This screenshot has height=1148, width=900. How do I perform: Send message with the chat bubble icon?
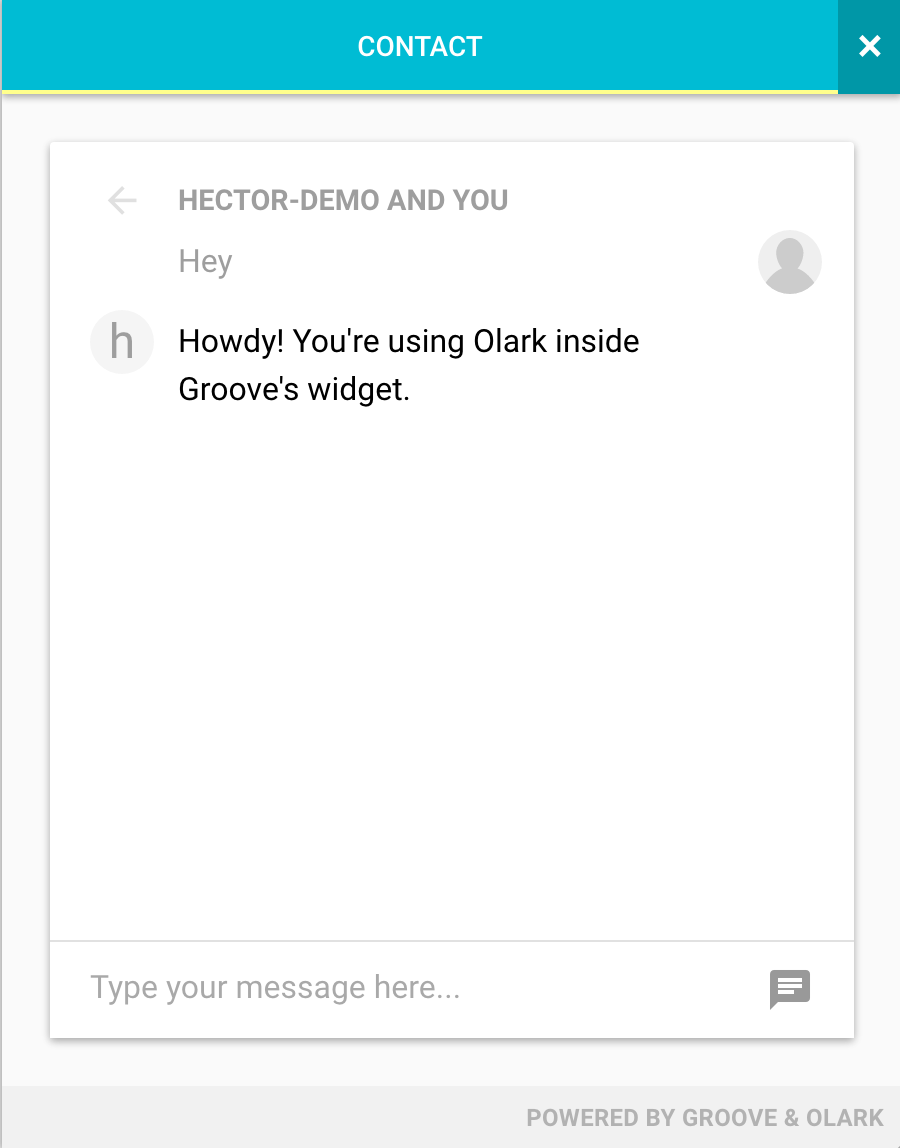[789, 988]
